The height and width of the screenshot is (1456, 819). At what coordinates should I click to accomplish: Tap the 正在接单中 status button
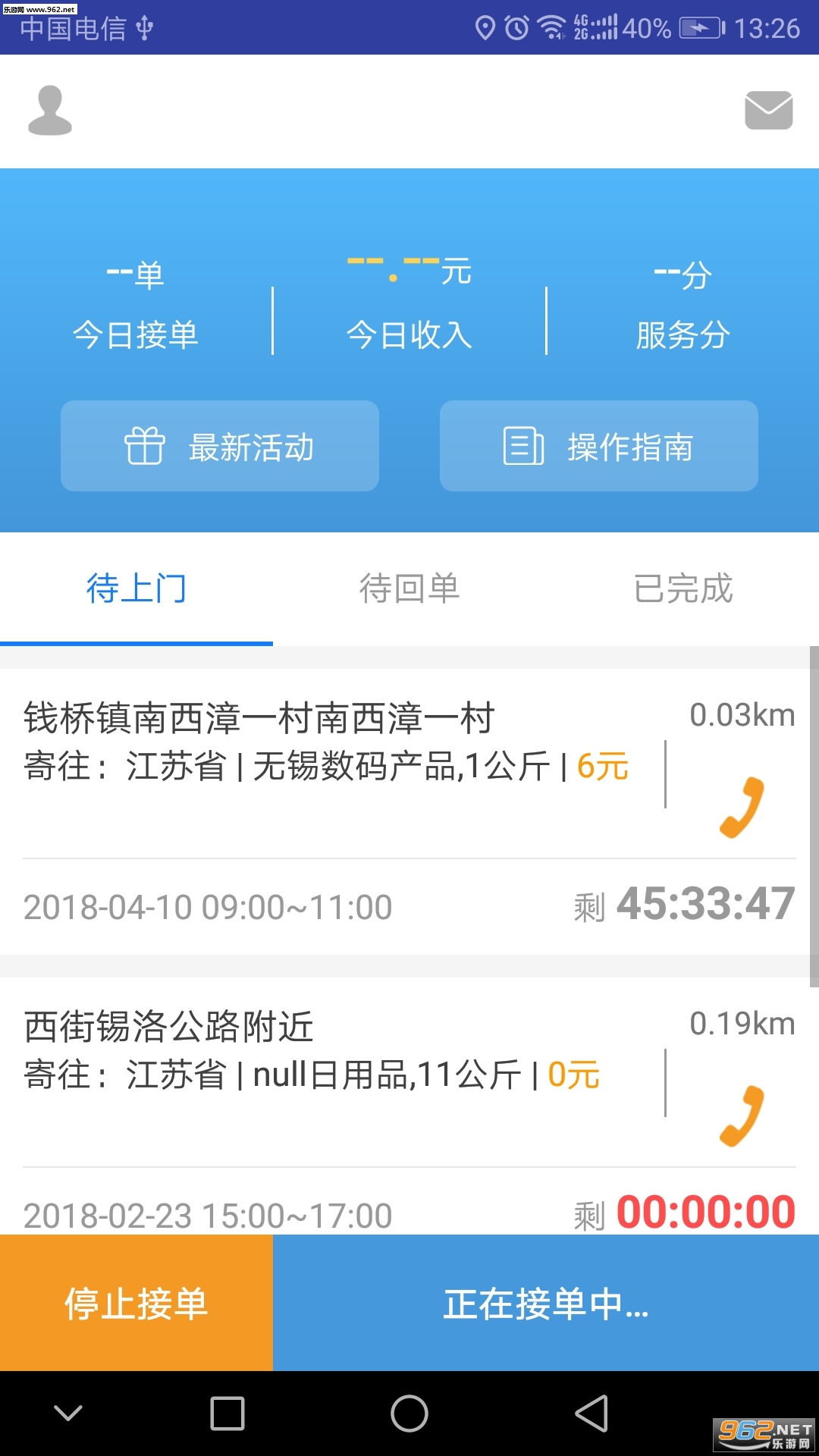coord(546,1304)
